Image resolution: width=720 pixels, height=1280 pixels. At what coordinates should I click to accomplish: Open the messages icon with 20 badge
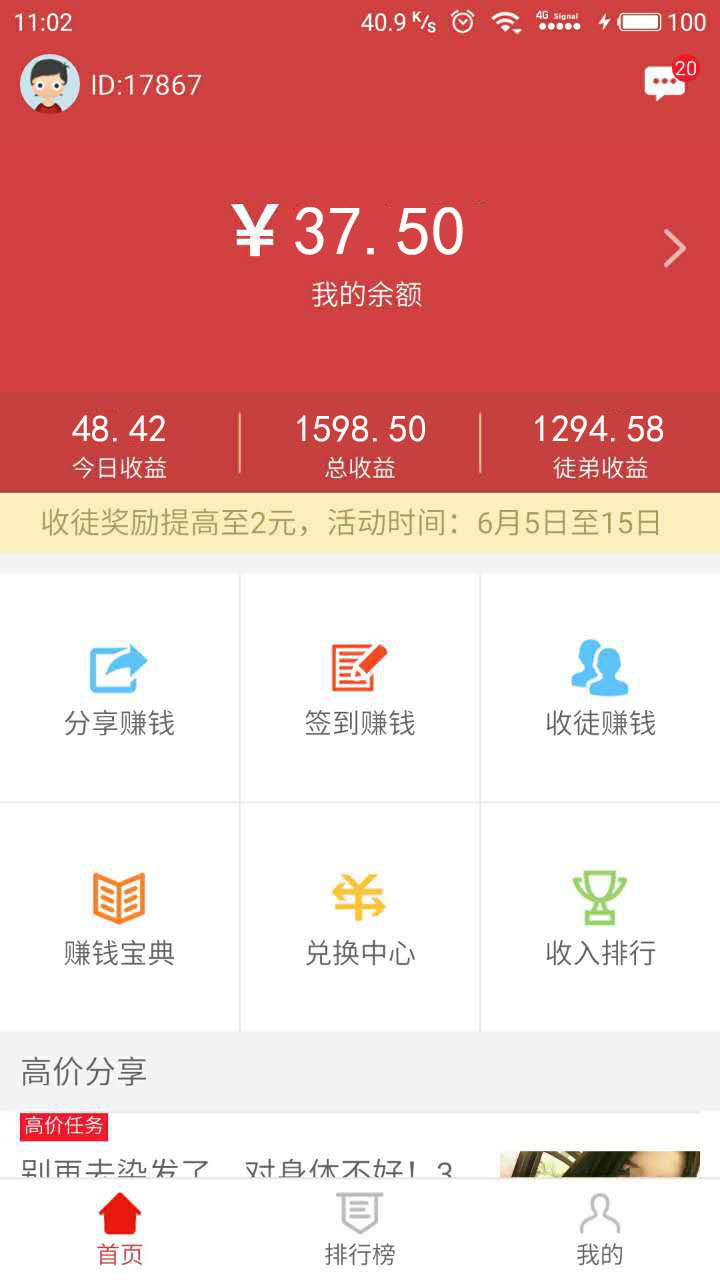coord(666,84)
